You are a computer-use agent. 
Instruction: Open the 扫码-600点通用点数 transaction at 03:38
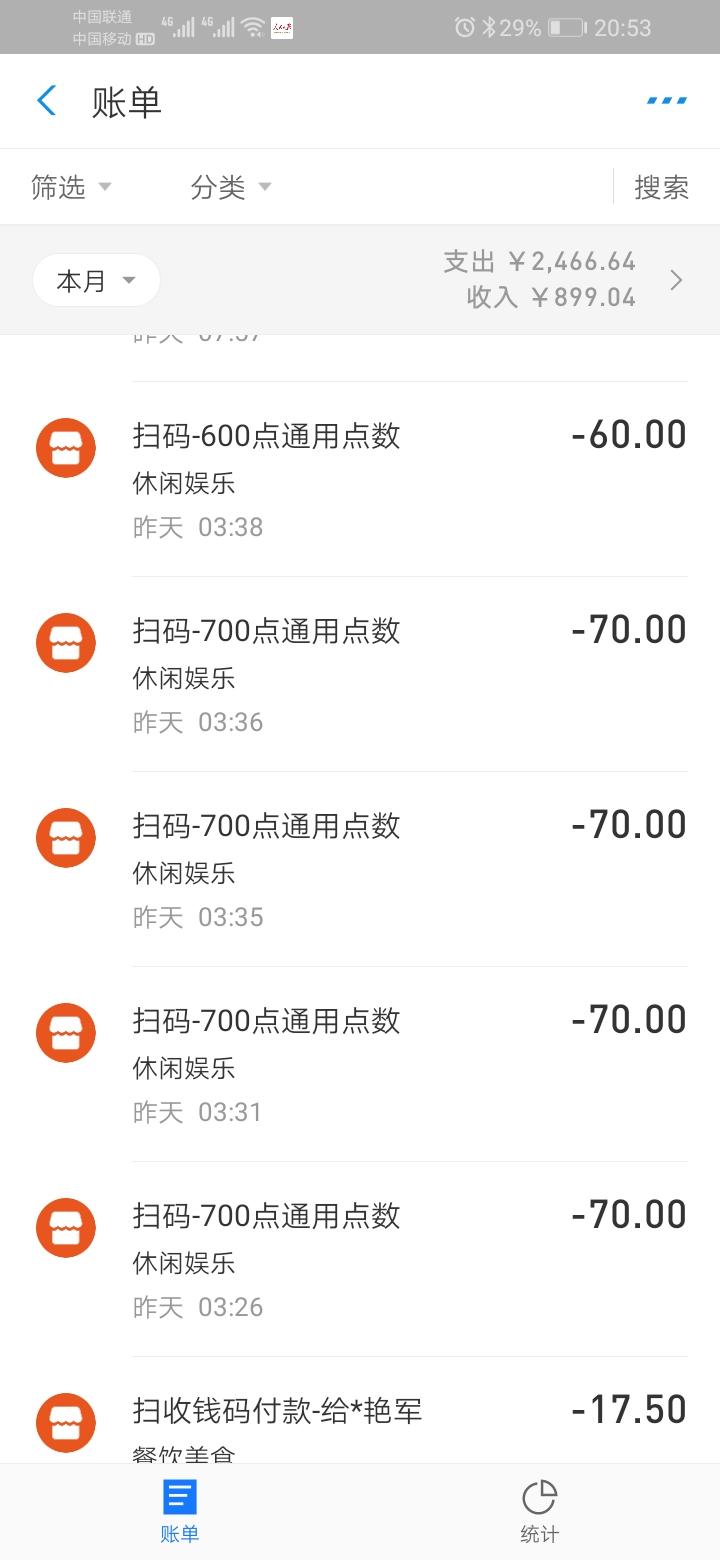pos(360,480)
